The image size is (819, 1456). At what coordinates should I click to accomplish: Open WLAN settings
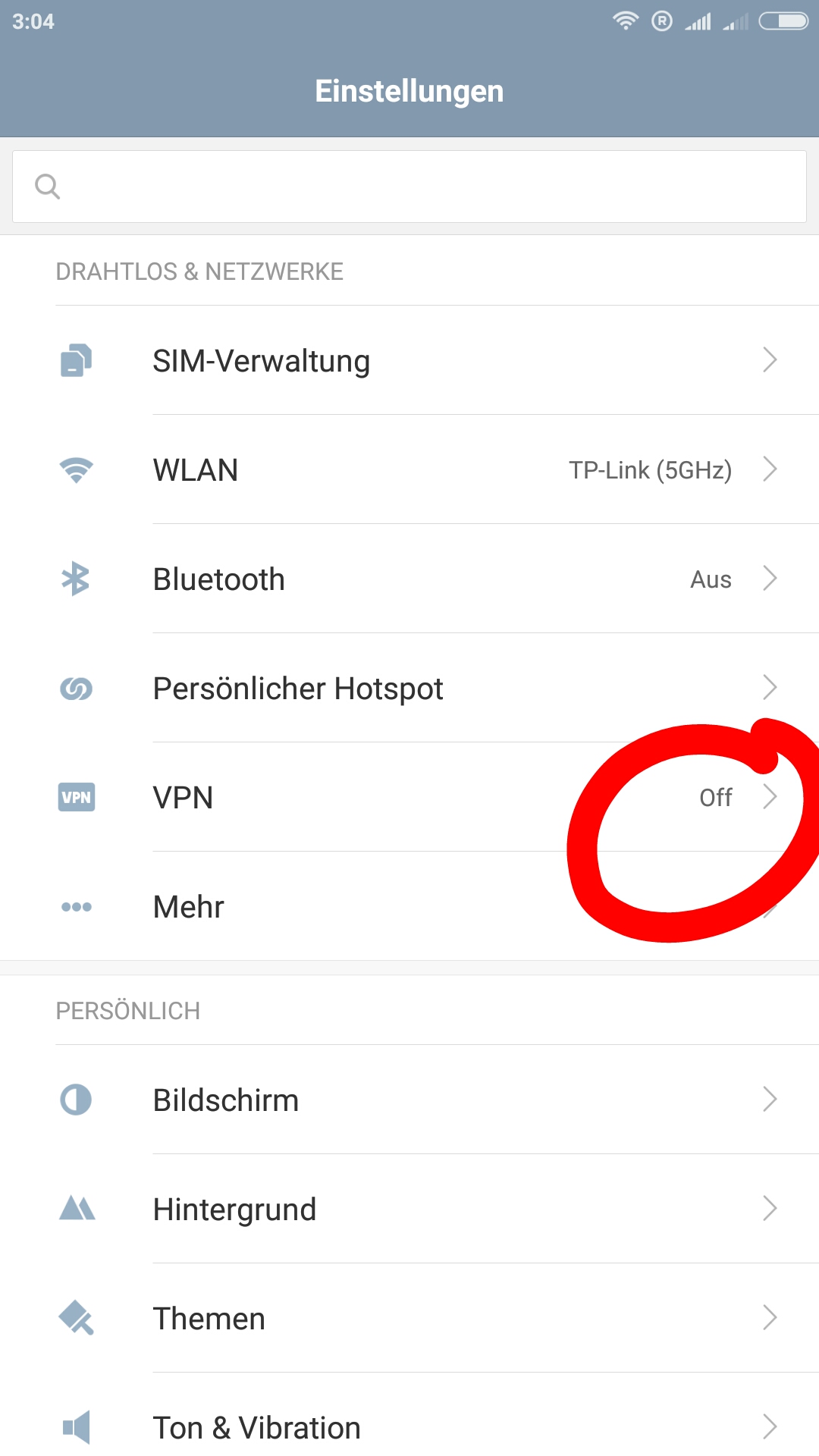click(x=409, y=469)
